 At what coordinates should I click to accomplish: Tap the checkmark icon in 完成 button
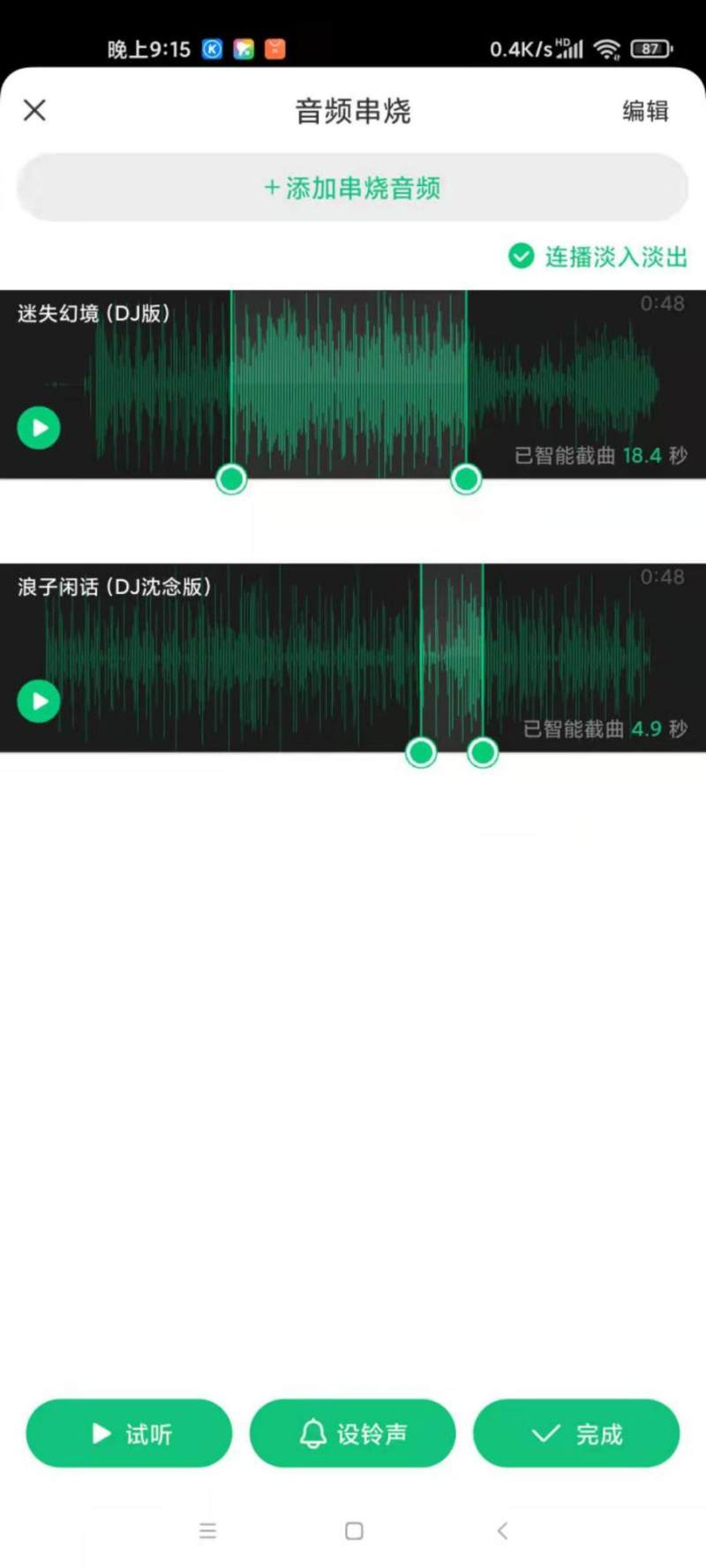[x=546, y=1433]
